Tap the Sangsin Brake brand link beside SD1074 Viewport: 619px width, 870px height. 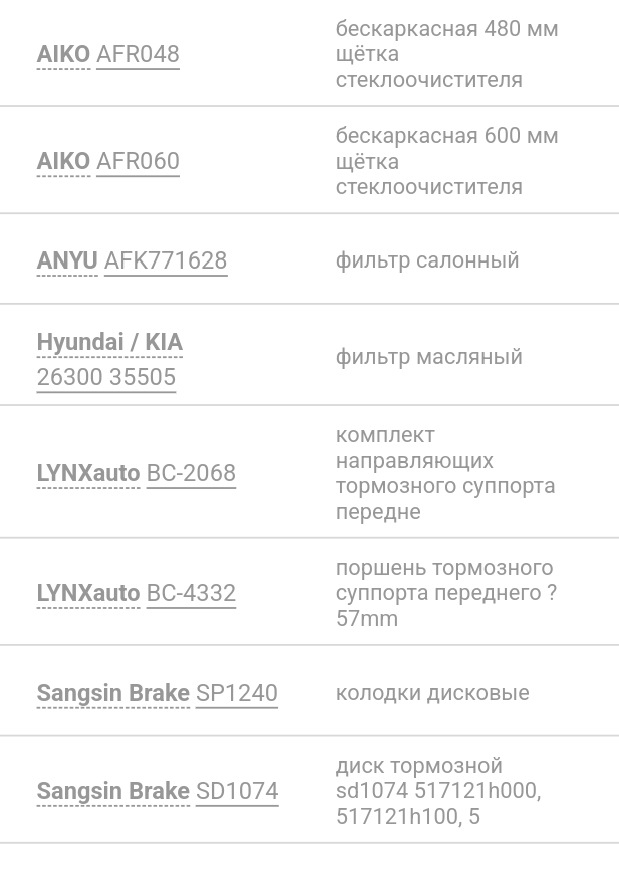(113, 791)
